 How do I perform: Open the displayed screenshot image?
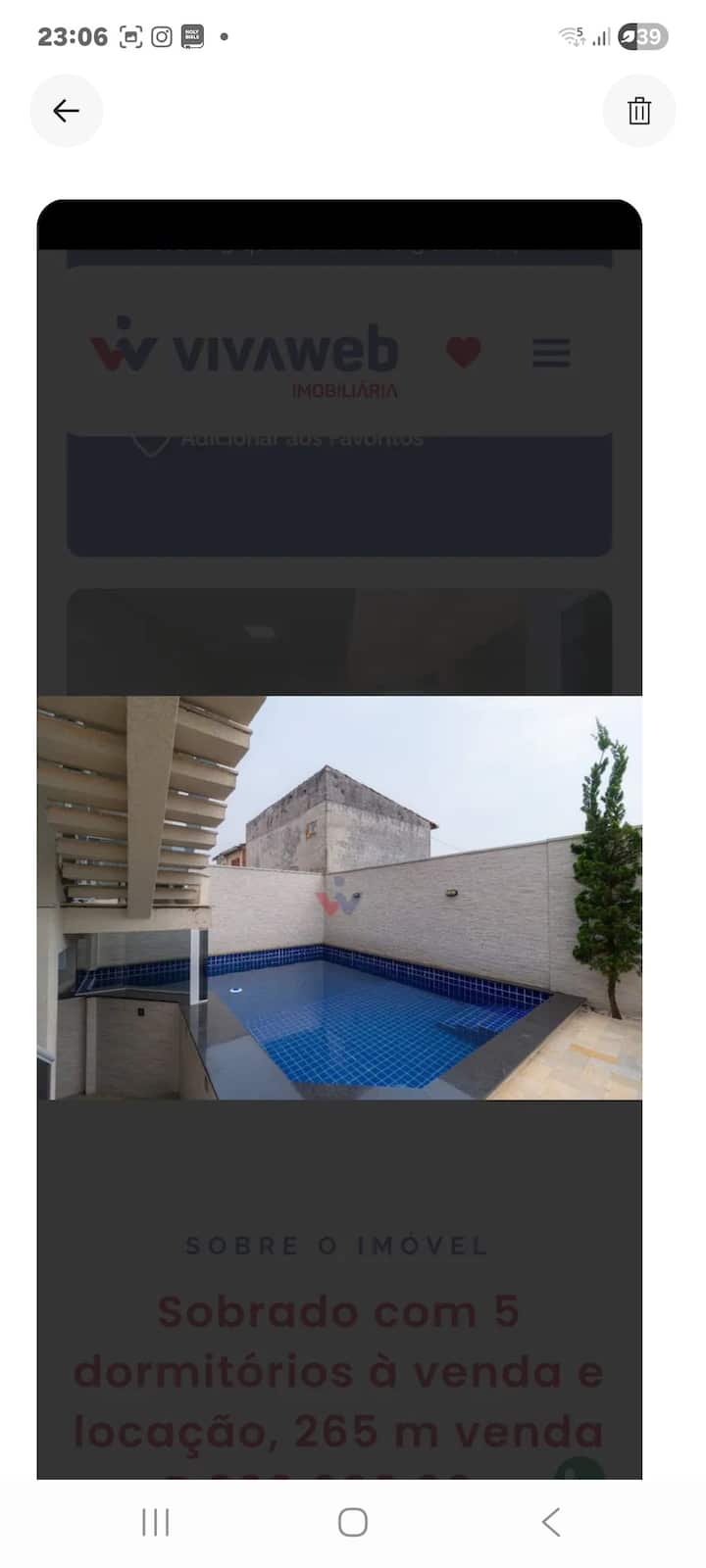[x=339, y=839]
